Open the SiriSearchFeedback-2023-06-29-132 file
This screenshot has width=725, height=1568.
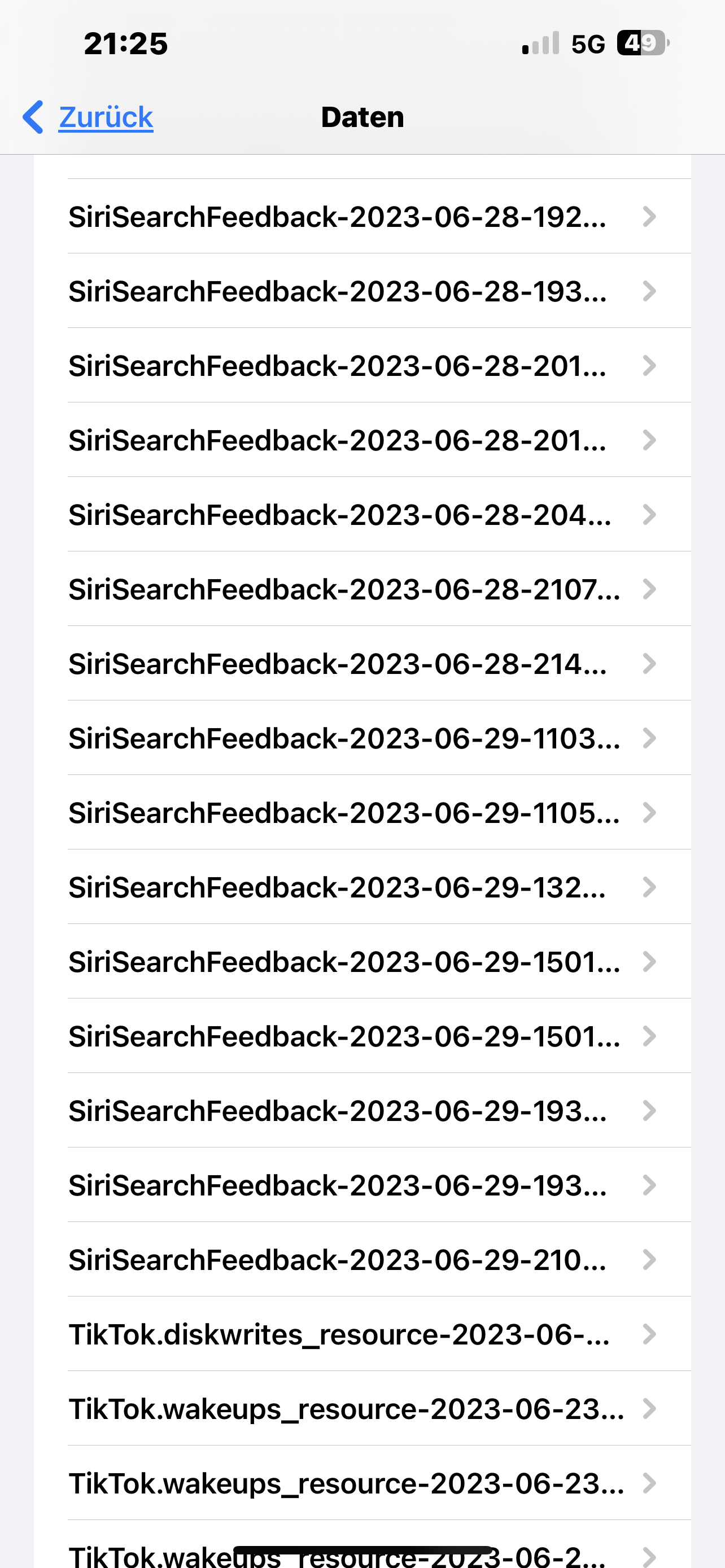tap(361, 887)
